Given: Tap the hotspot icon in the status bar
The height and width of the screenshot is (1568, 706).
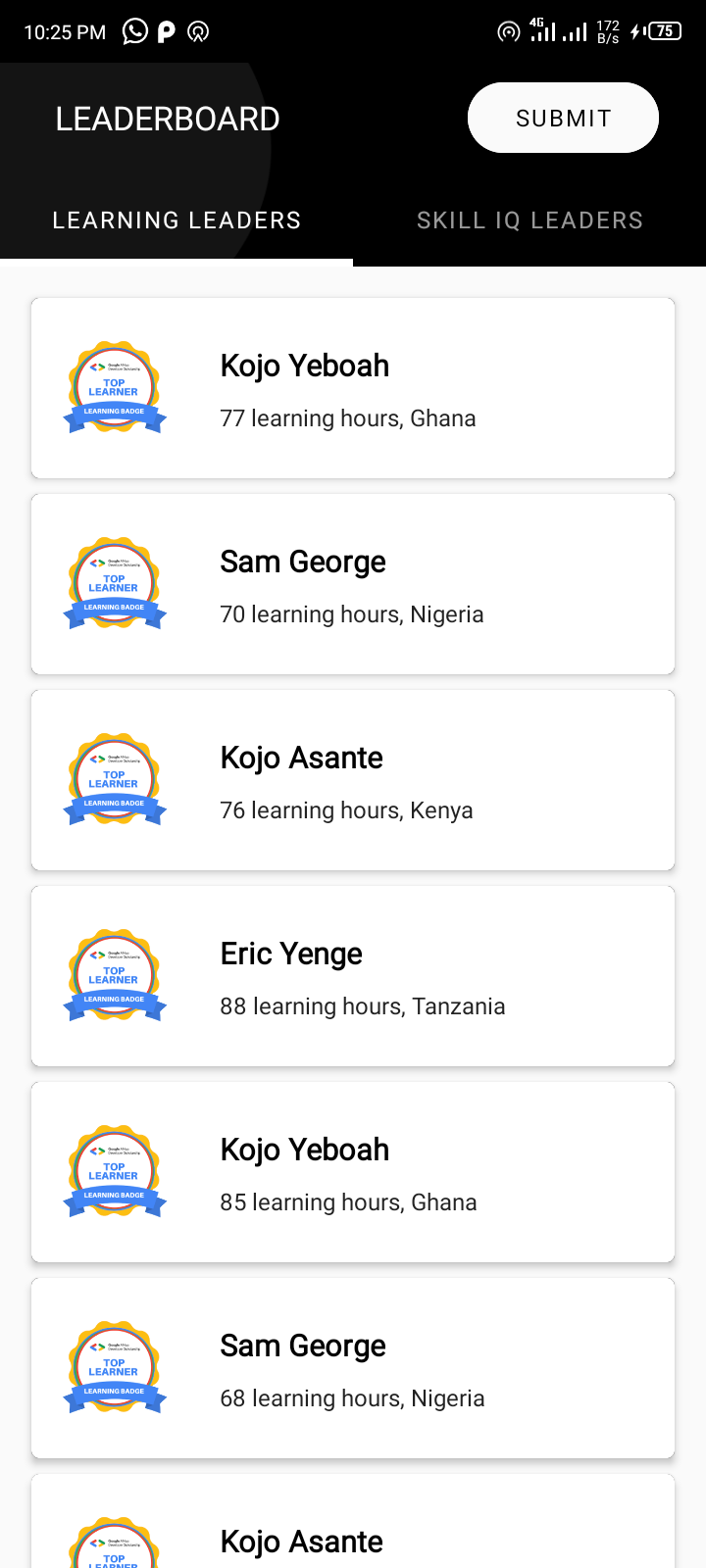Looking at the screenshot, I should (x=508, y=31).
